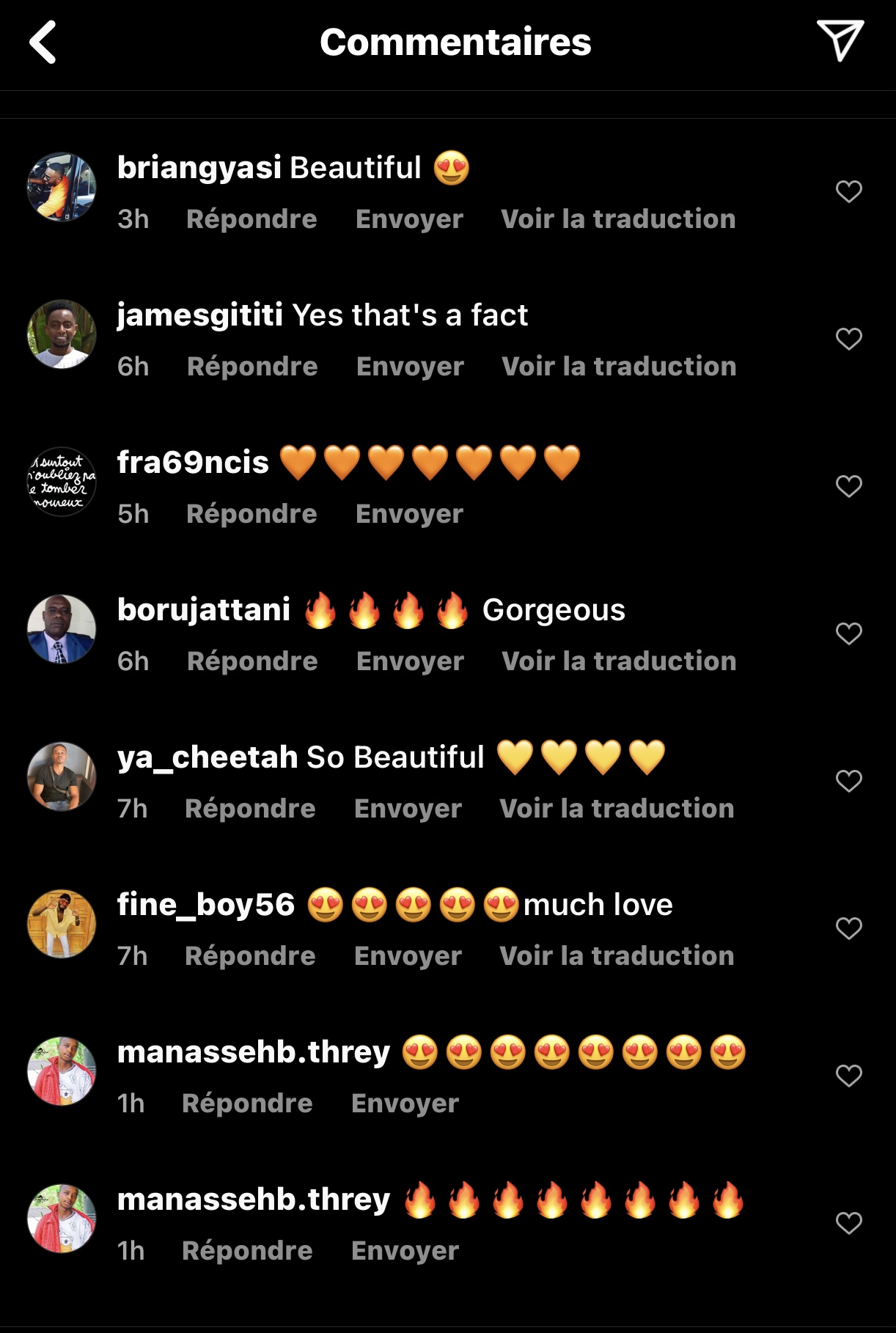Like manassehb.threy's fire emoji comment

pyautogui.click(x=848, y=1224)
